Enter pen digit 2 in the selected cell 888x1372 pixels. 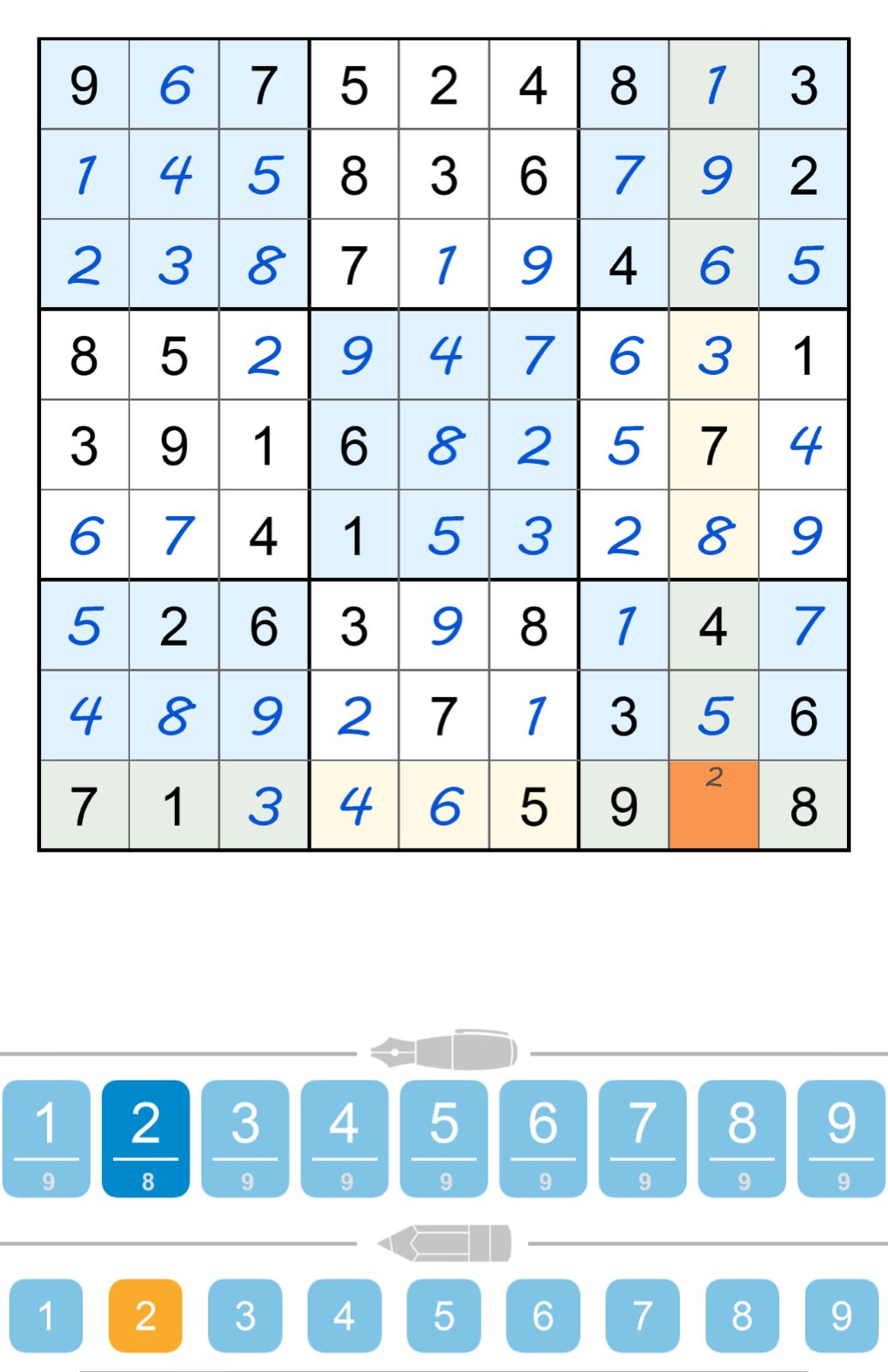coord(146,1138)
